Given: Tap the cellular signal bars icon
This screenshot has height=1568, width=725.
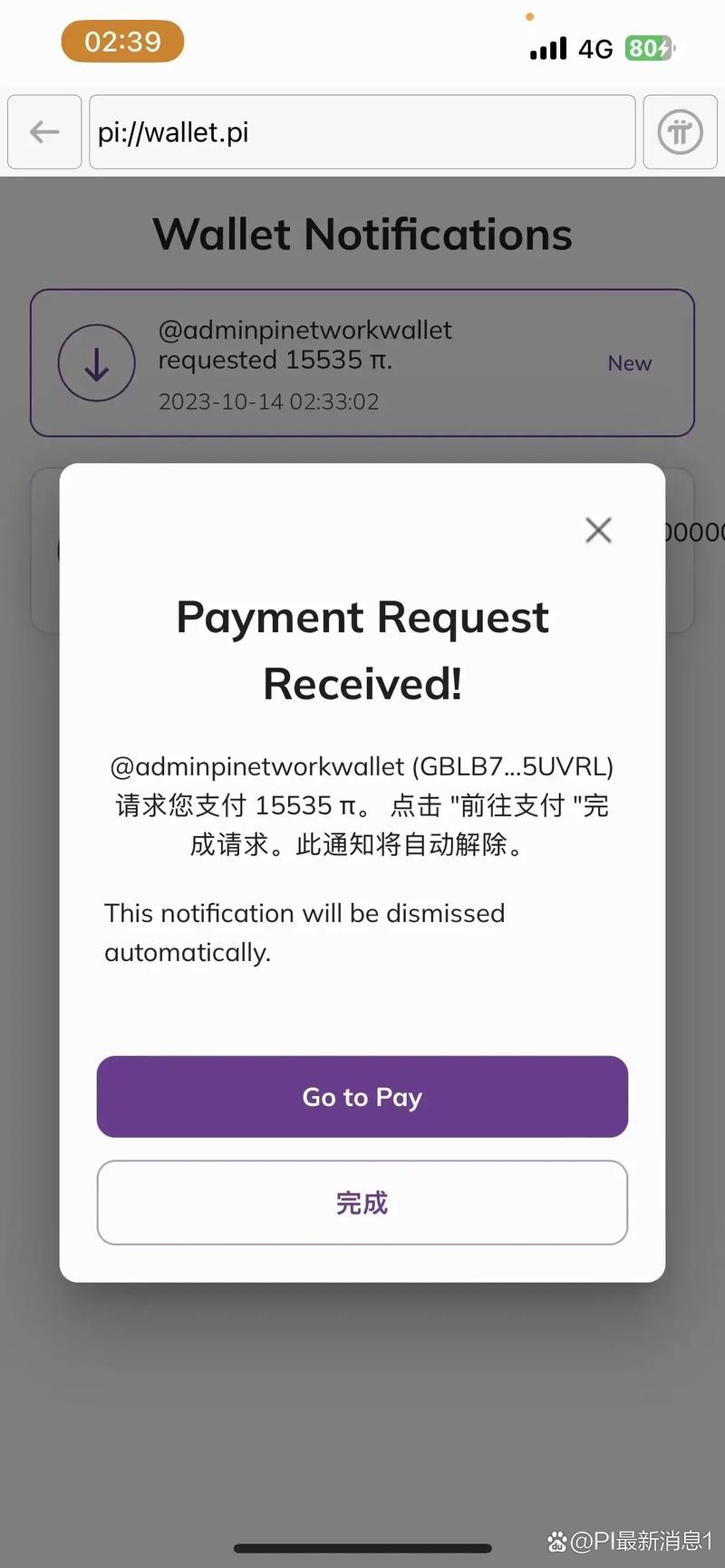Looking at the screenshot, I should click(546, 48).
